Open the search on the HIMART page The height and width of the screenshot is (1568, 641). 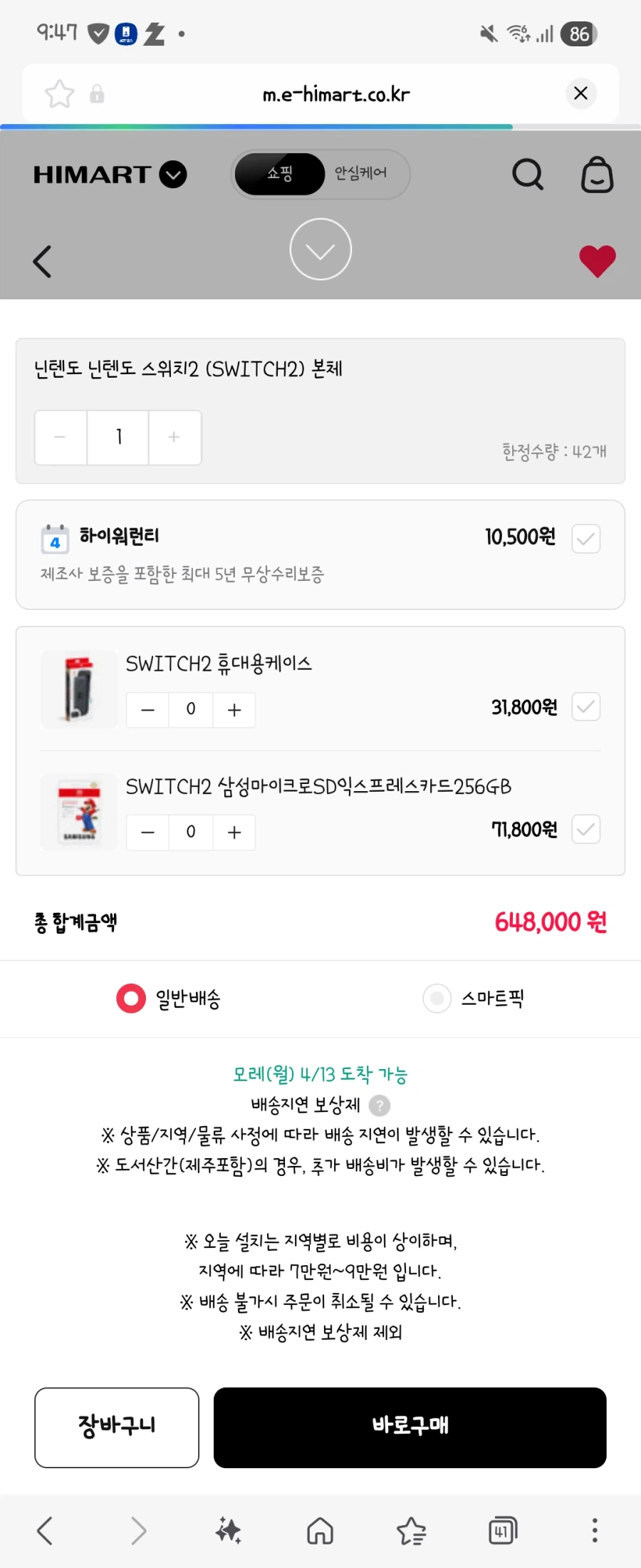pyautogui.click(x=527, y=175)
